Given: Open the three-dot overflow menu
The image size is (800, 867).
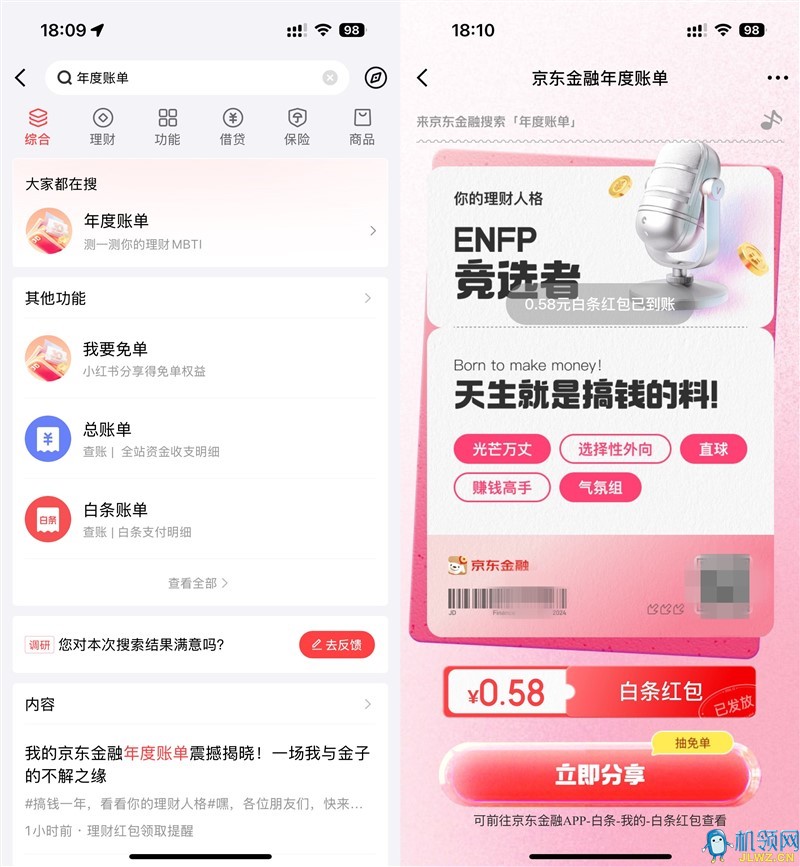Looking at the screenshot, I should 777,78.
